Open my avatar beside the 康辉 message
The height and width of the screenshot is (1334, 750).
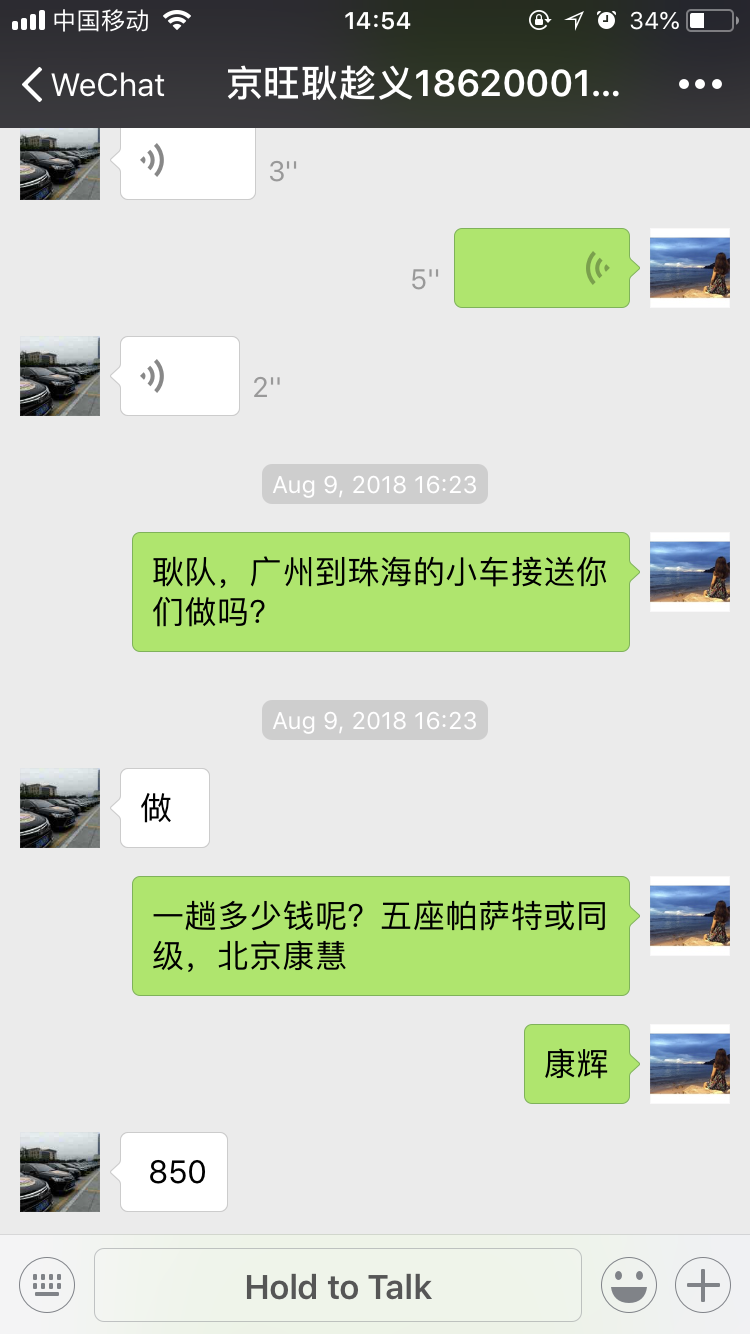[x=690, y=1063]
